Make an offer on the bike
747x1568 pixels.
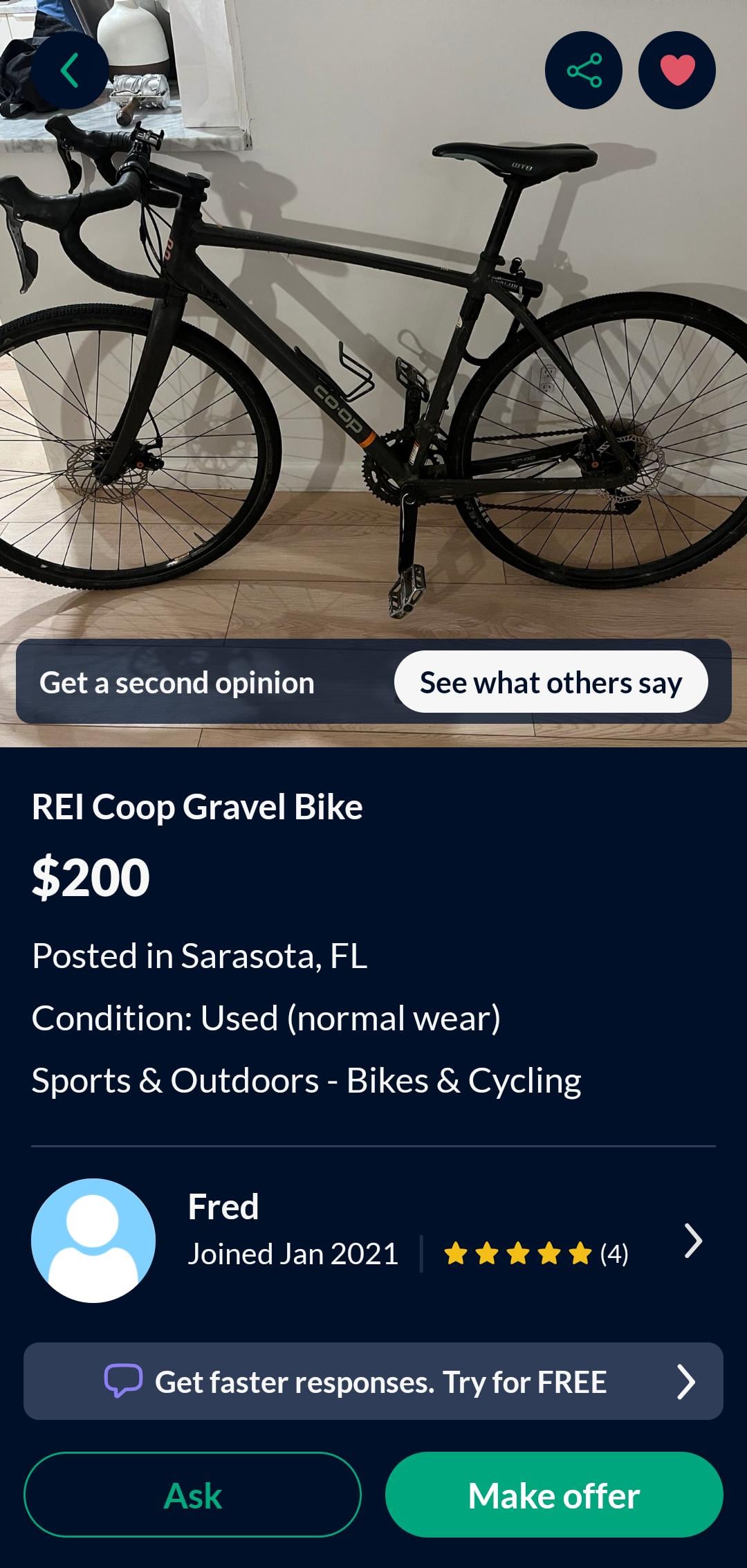pyautogui.click(x=554, y=1496)
